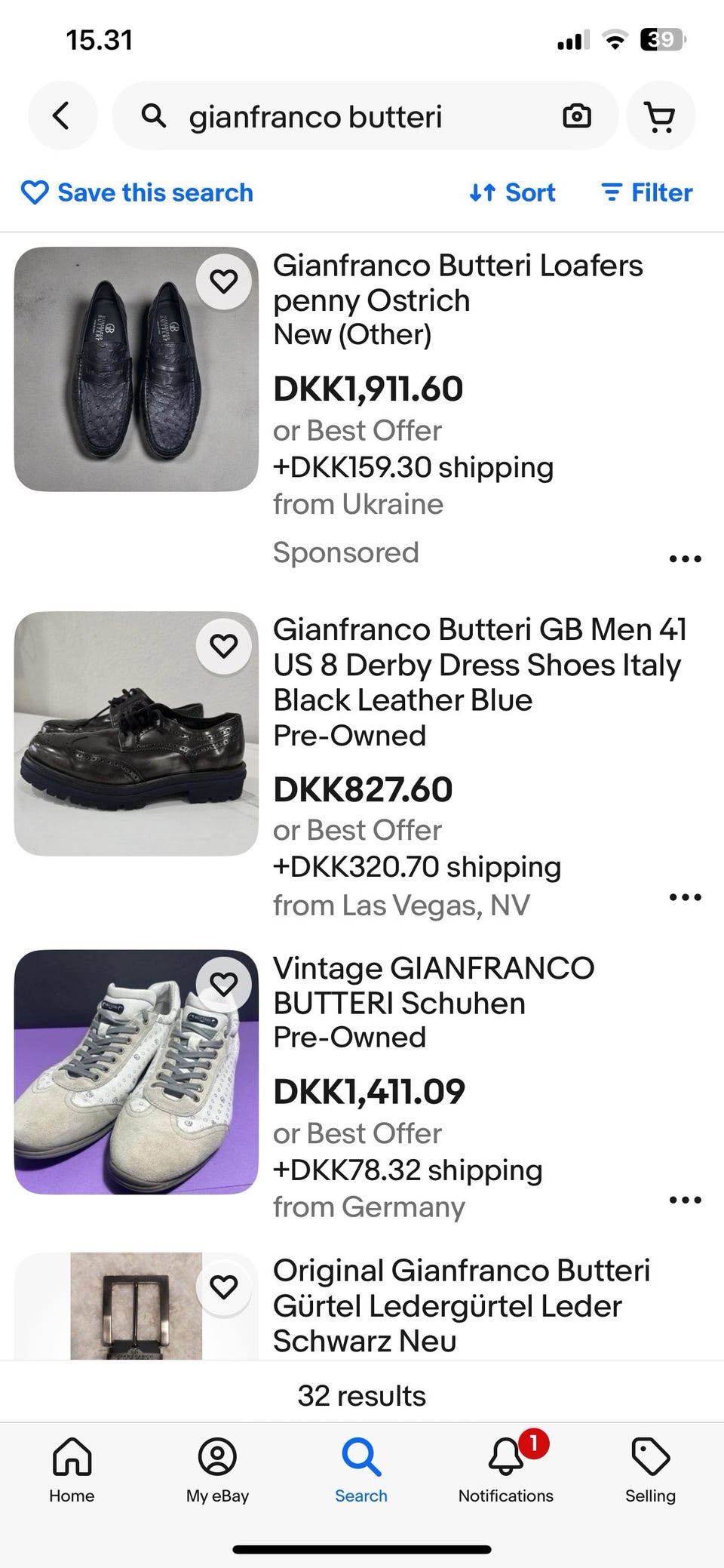The height and width of the screenshot is (1568, 724).
Task: Open the Filter options
Action: click(647, 192)
